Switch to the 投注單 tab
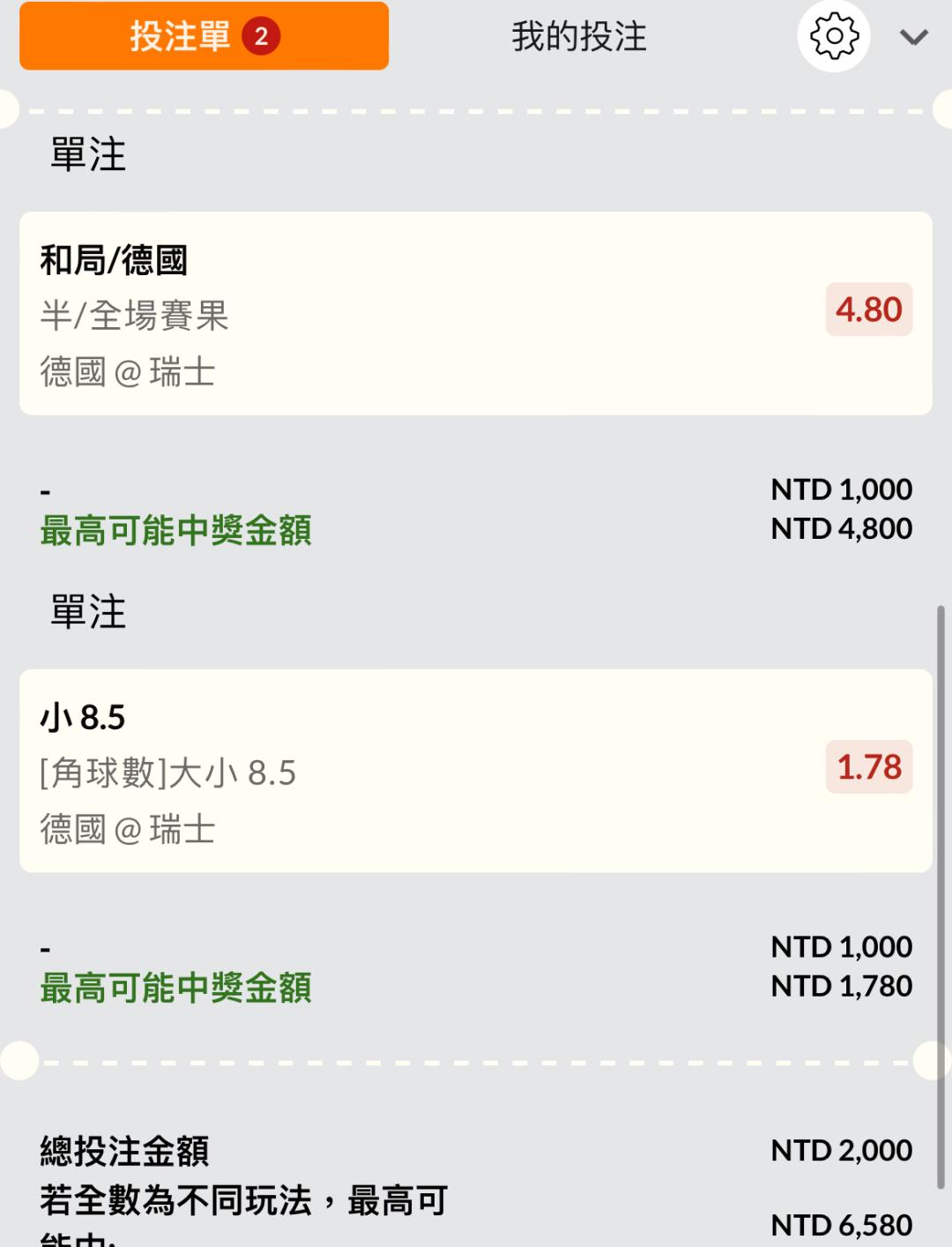 [204, 36]
